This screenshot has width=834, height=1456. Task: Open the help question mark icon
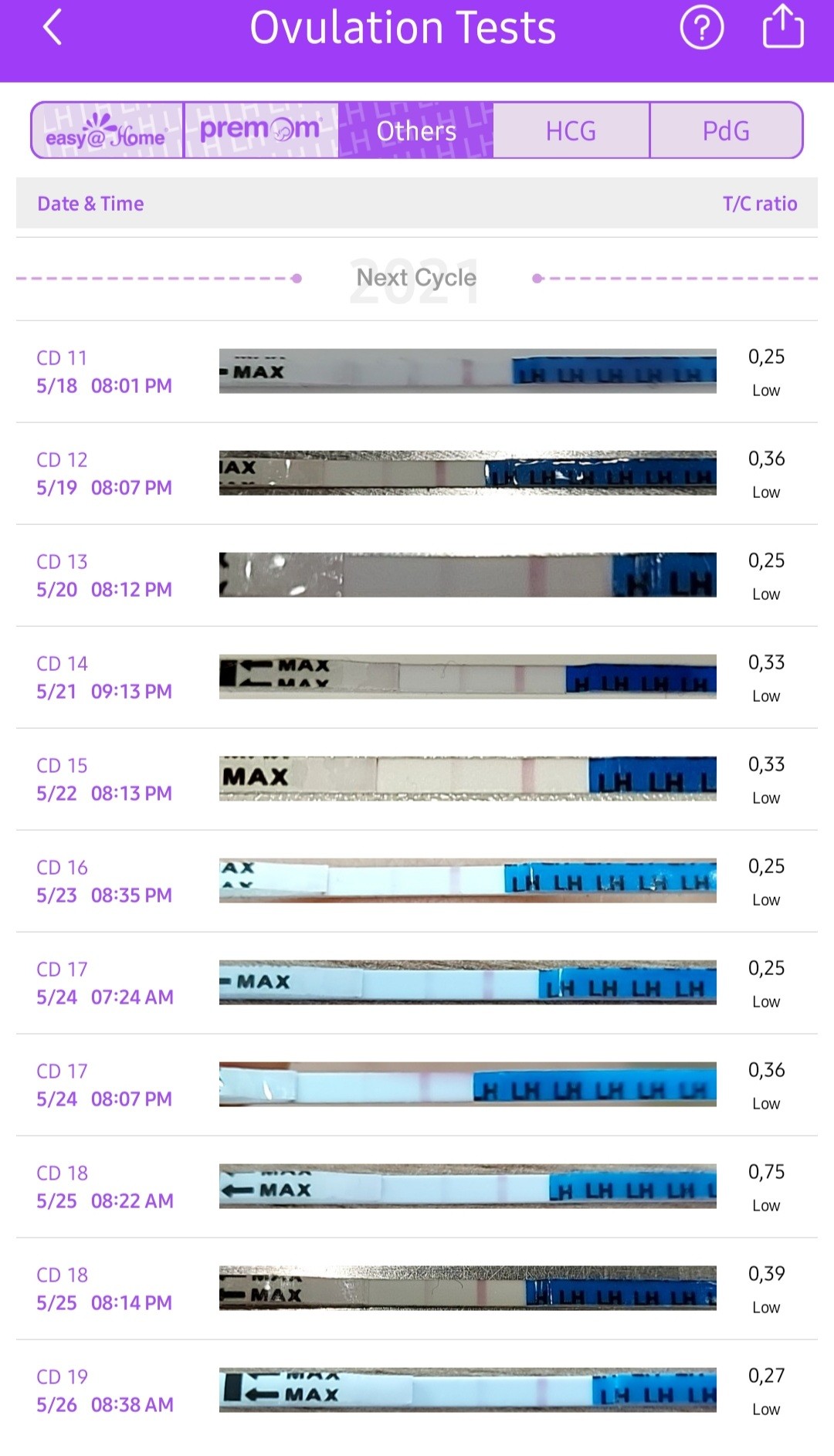[701, 29]
